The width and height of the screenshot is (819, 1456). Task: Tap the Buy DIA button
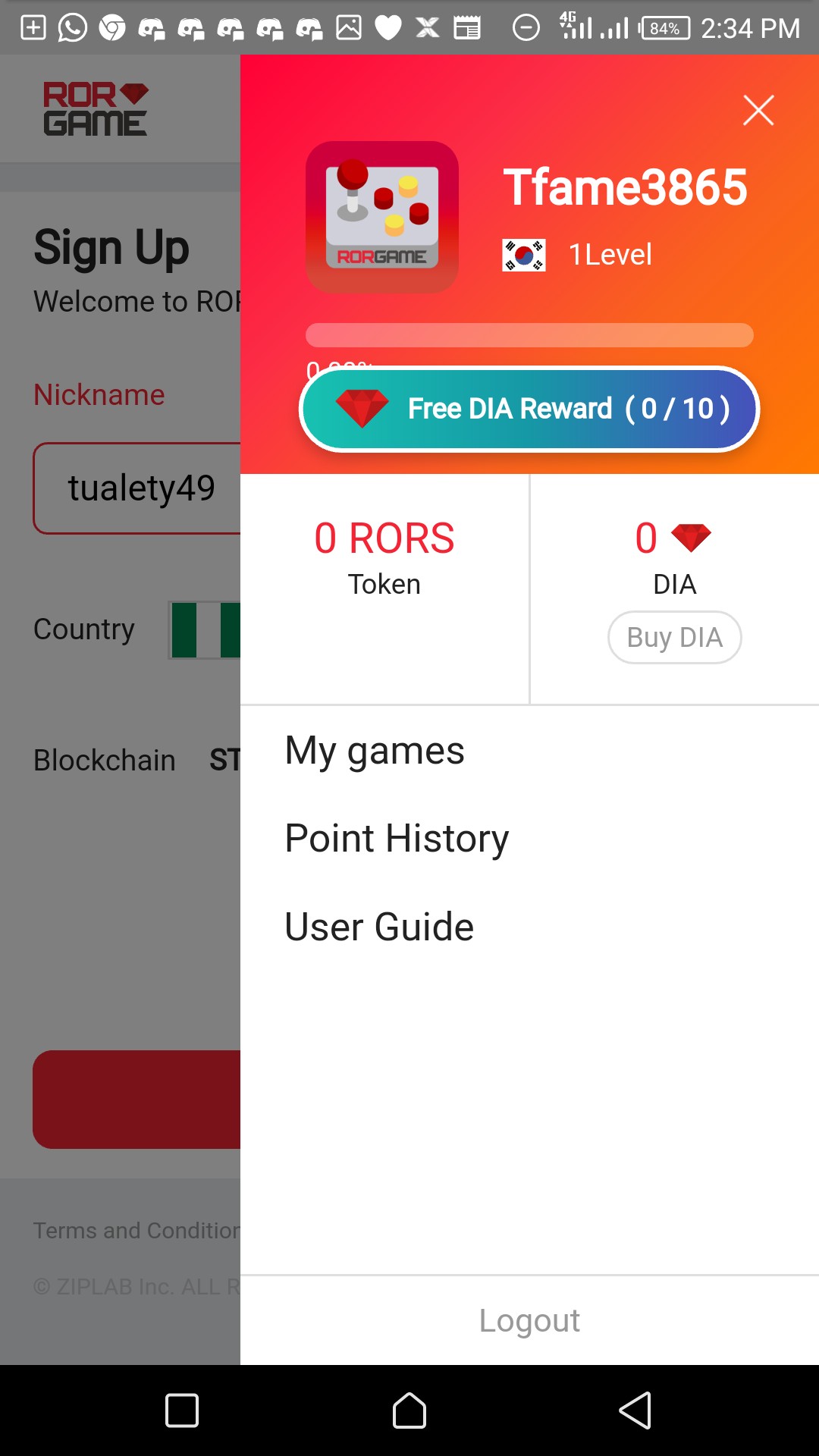[x=674, y=638]
